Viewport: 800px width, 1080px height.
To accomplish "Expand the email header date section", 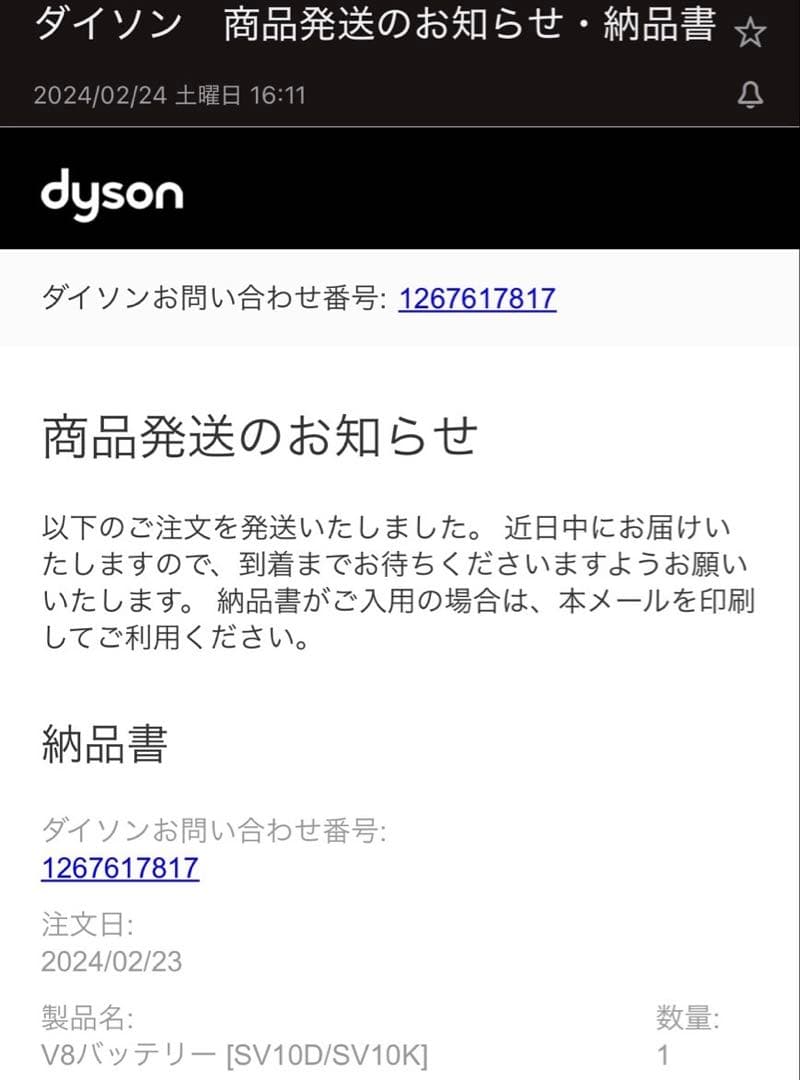I will [170, 95].
